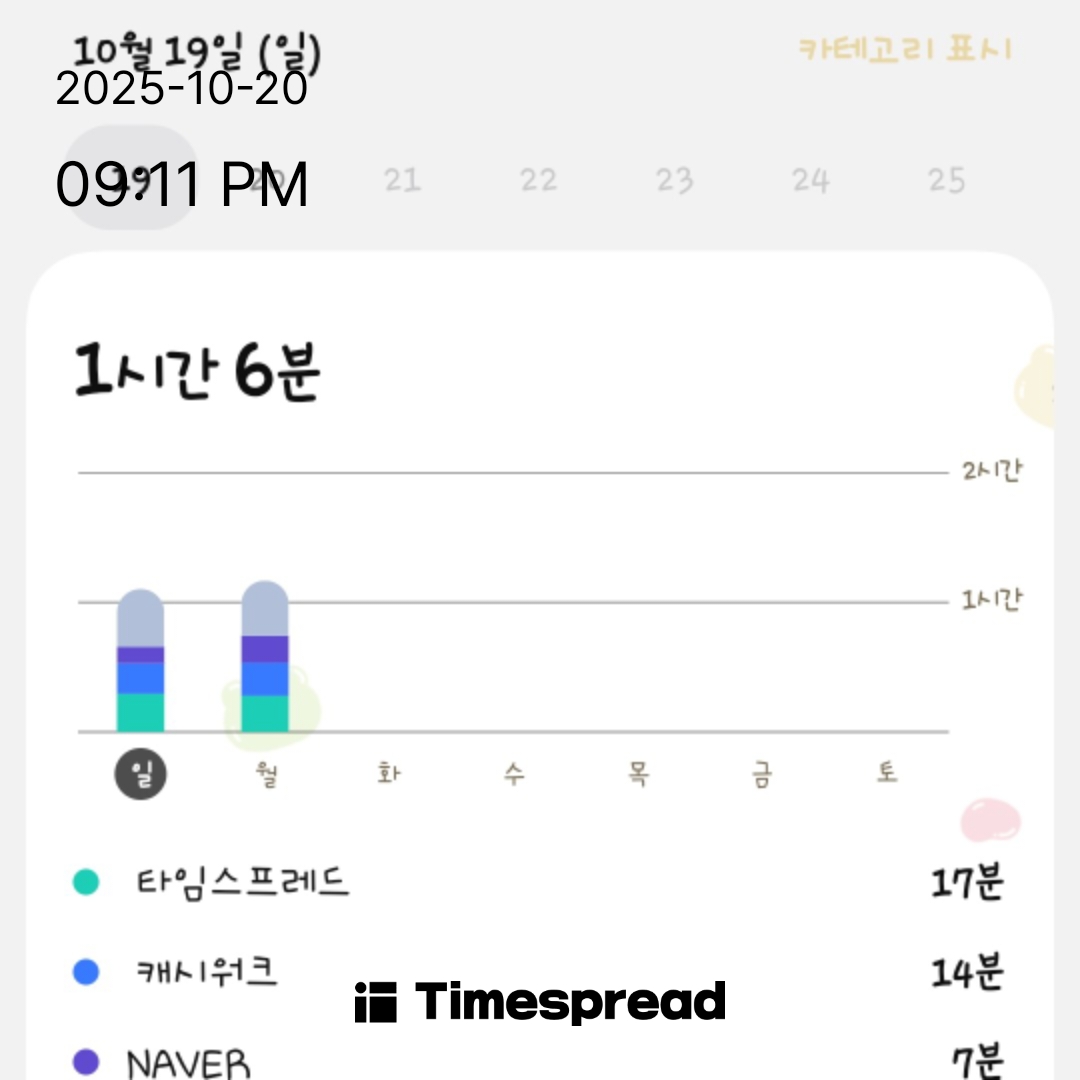The image size is (1080, 1080).
Task: Open the 타임스프레드 usage row
Action: 540,883
